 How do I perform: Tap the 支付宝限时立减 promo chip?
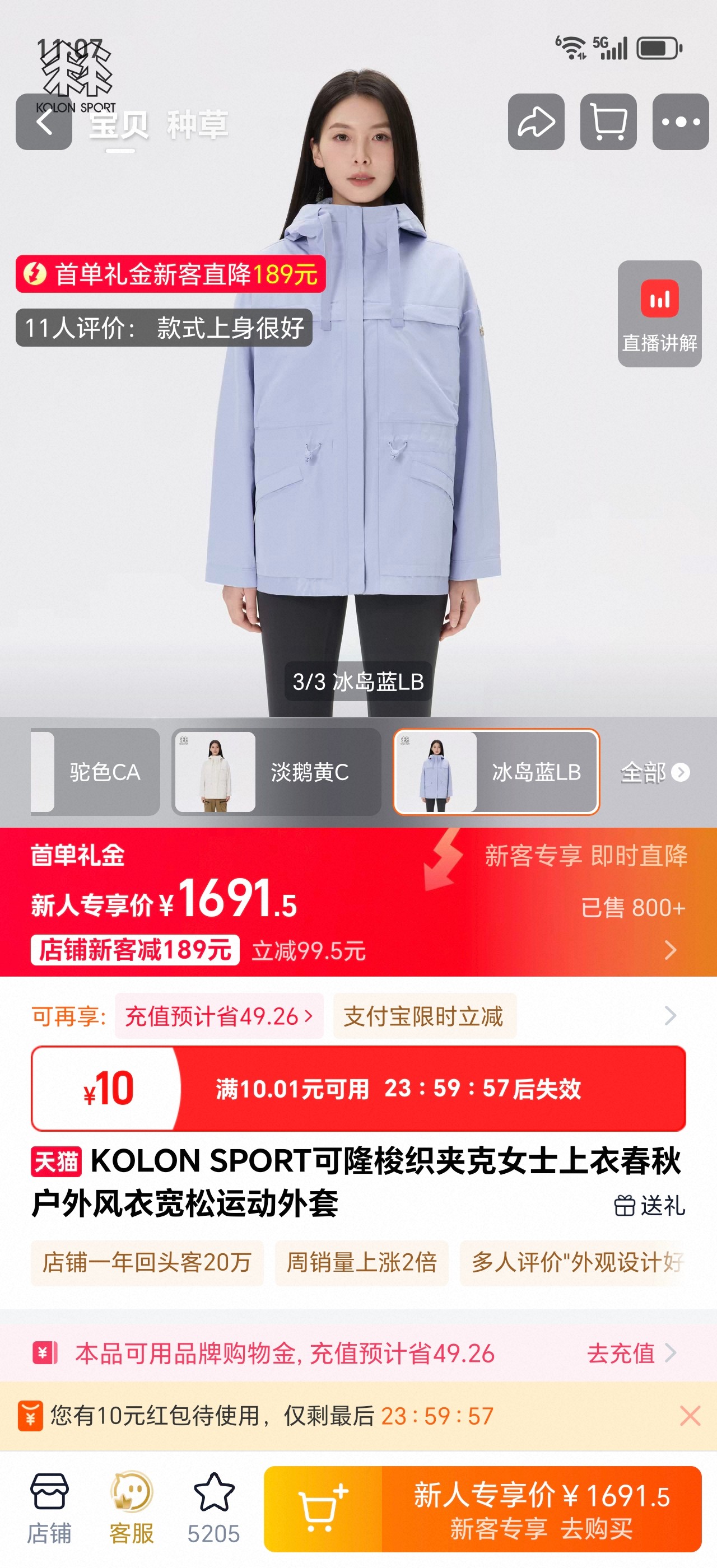423,1016
